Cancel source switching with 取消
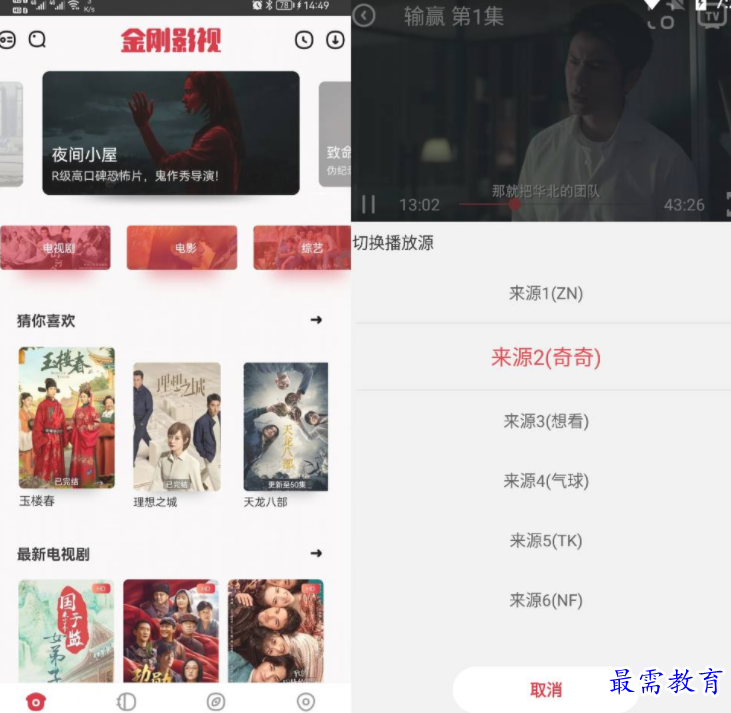This screenshot has height=713, width=731. coord(545,689)
